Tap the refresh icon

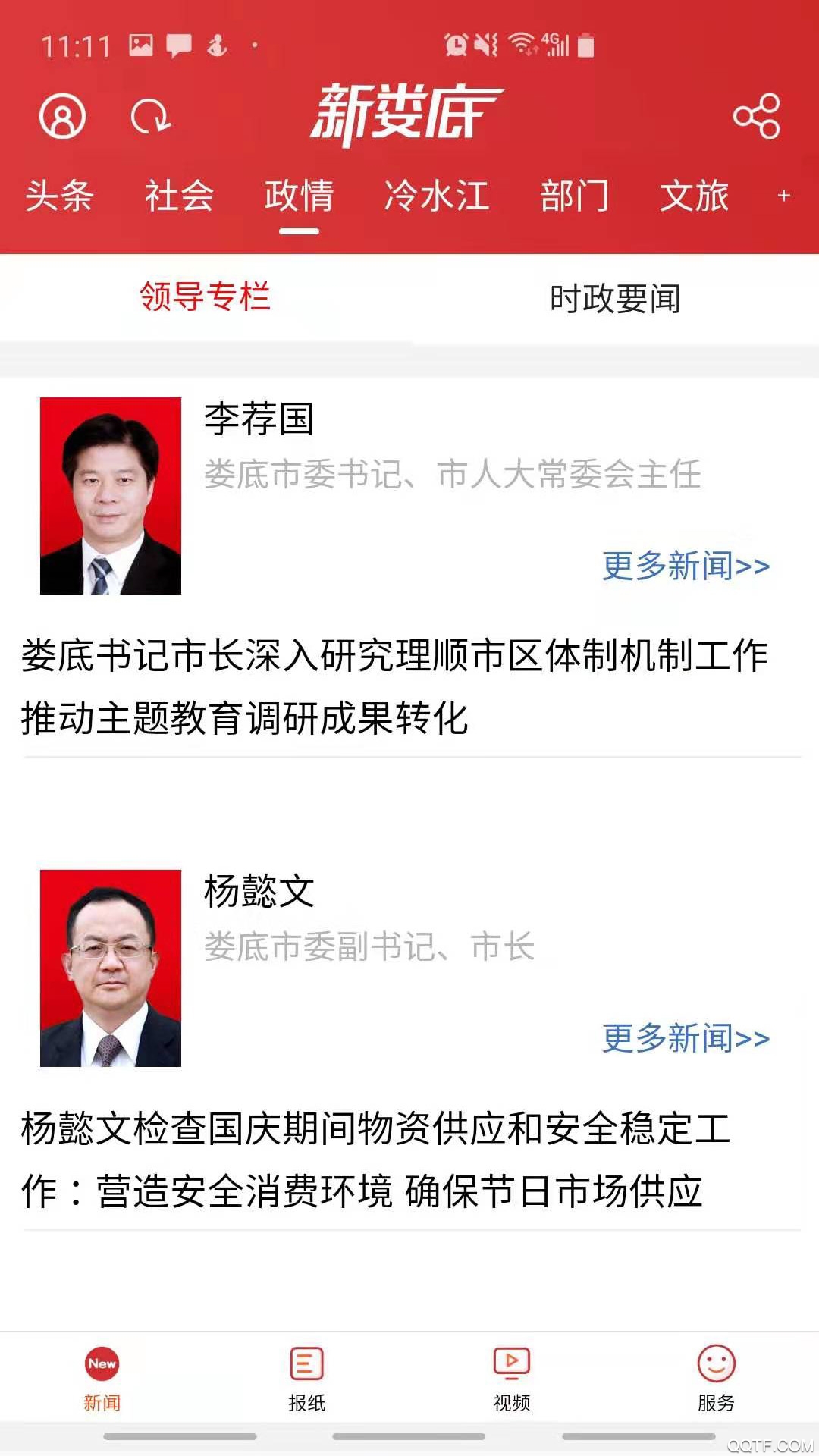point(150,117)
